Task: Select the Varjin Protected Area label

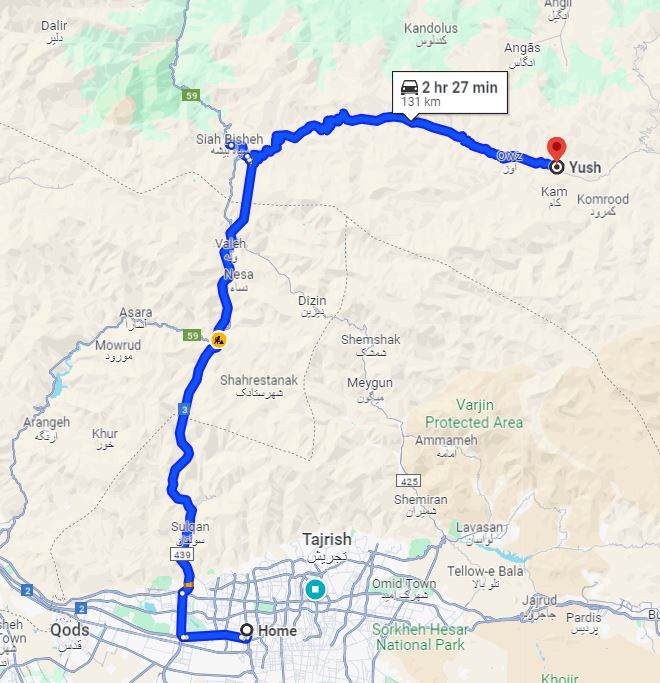Action: click(x=474, y=414)
